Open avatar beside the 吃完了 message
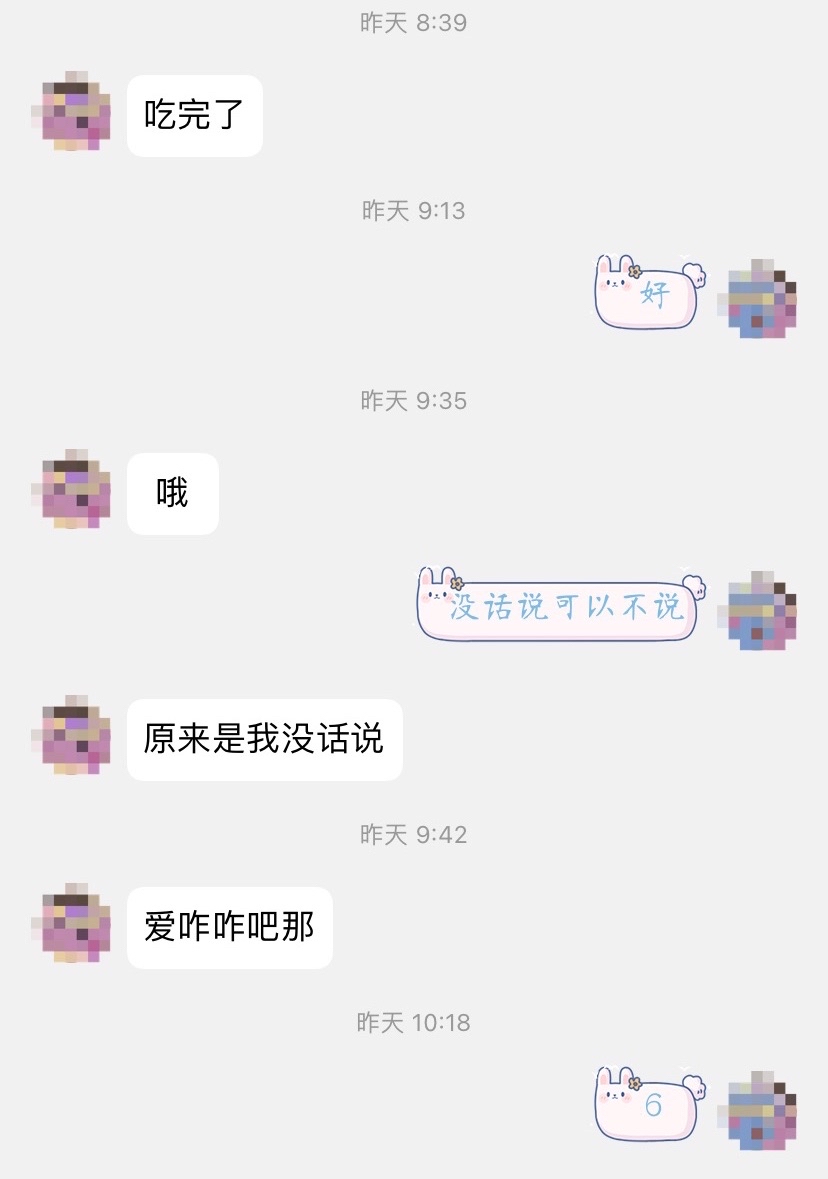 [71, 113]
